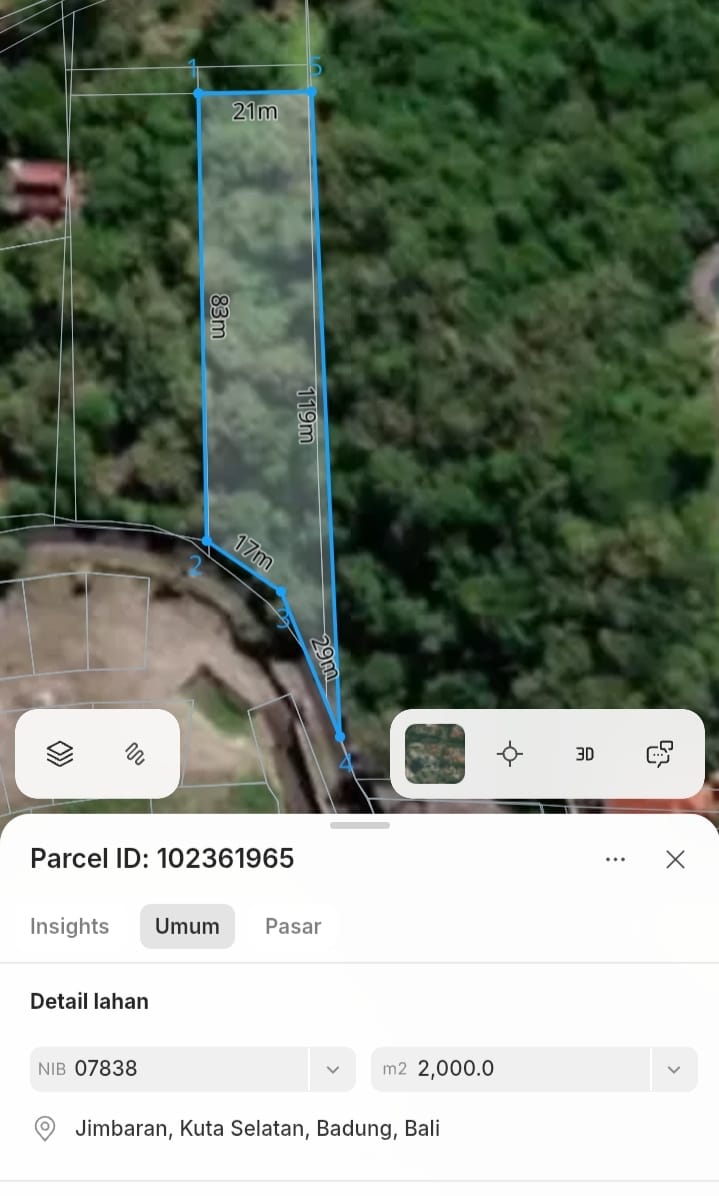Expand the m2 area unit dropdown
This screenshot has width=719, height=1196.
point(674,1069)
